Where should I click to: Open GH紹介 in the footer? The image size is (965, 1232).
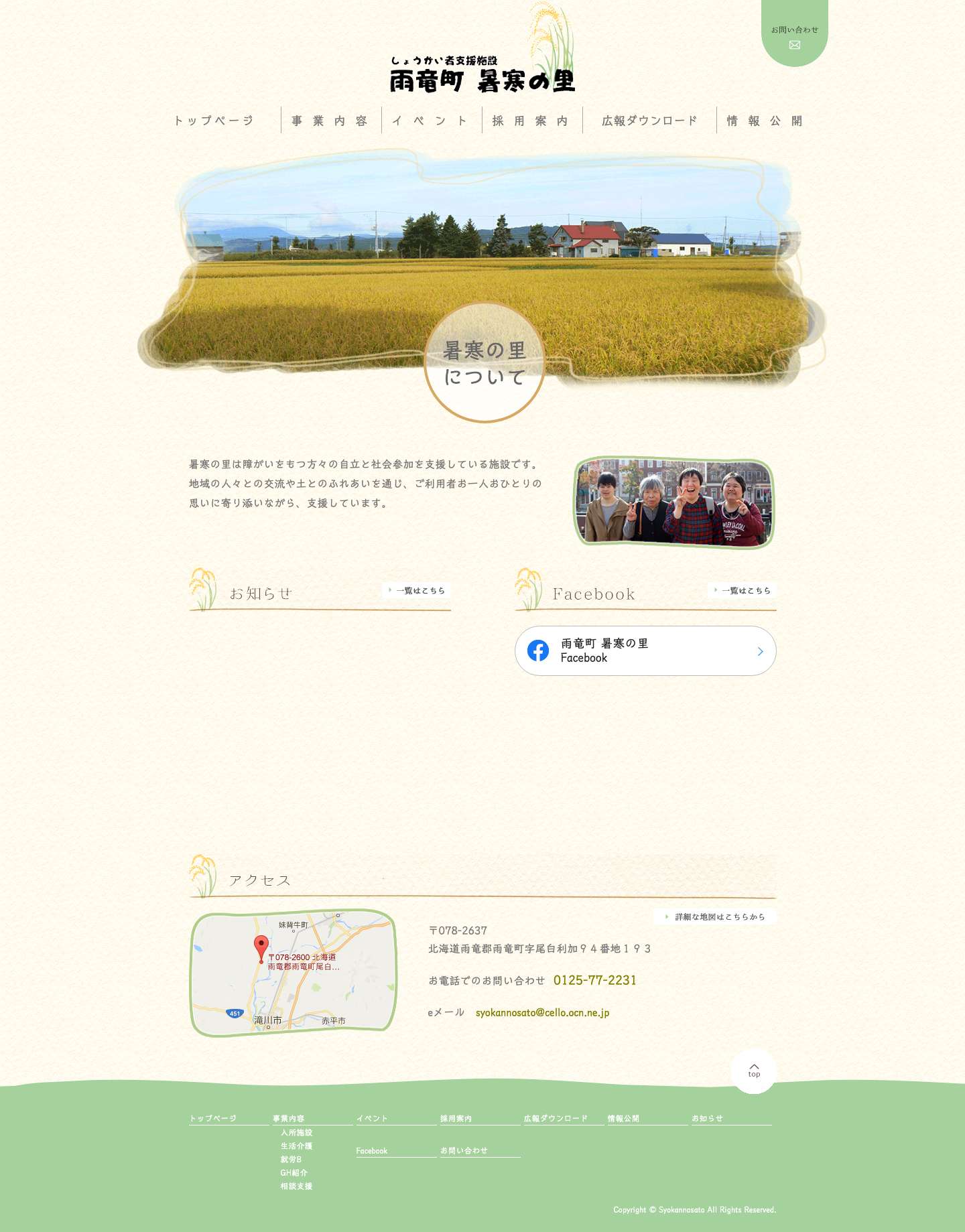[294, 1172]
